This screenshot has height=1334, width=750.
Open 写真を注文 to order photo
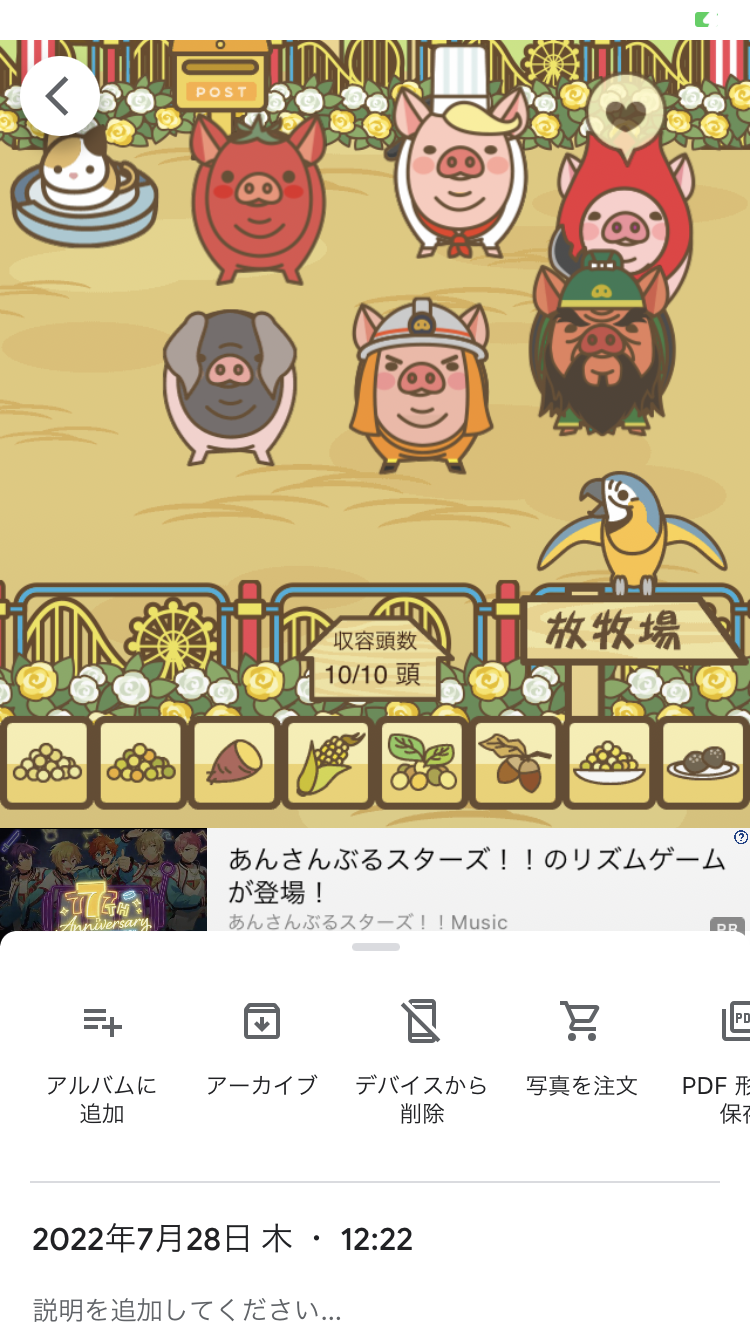[x=581, y=1050]
